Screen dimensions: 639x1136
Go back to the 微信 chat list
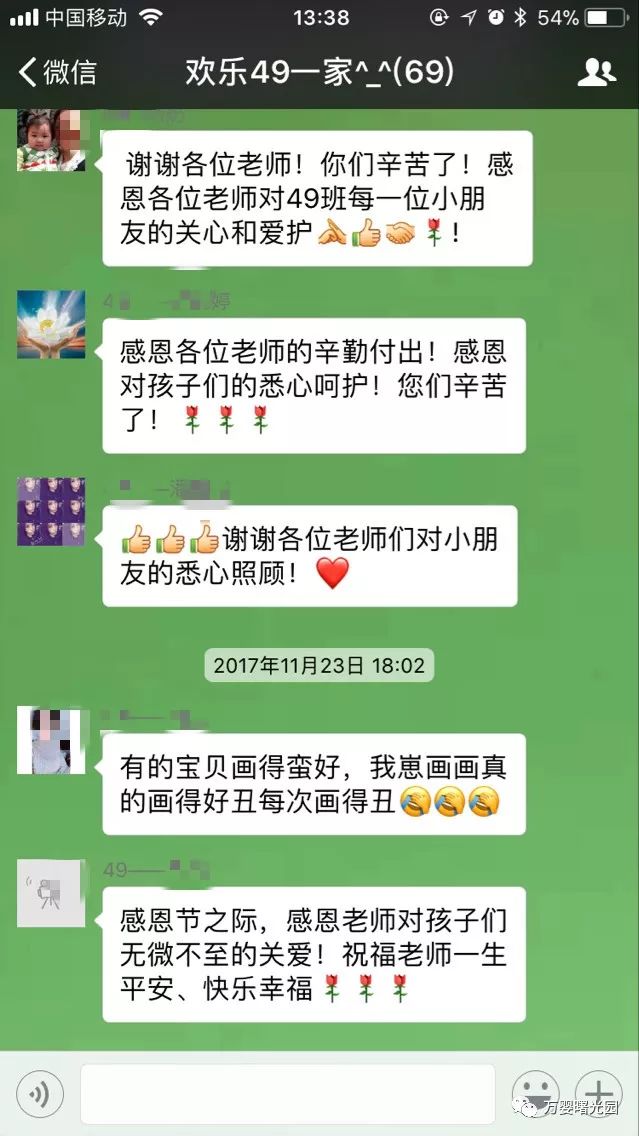pos(58,72)
